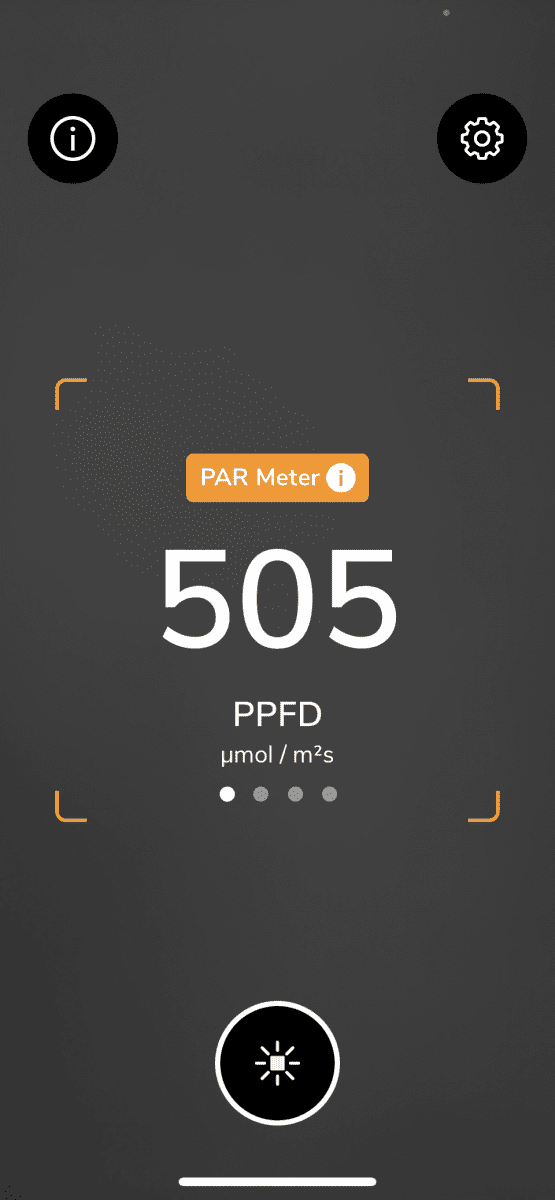Viewport: 555px width, 1200px height.
Task: Open the app info button
Action: pos(73,139)
